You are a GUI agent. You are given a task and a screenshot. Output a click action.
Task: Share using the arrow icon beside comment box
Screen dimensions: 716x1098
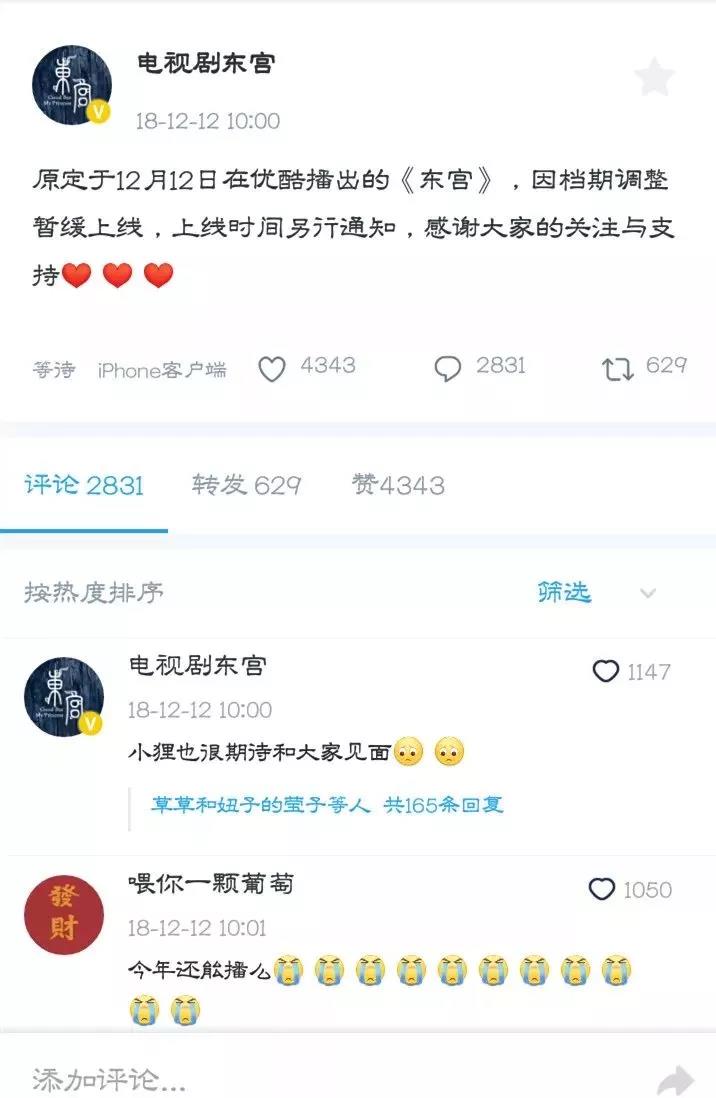click(x=676, y=1078)
